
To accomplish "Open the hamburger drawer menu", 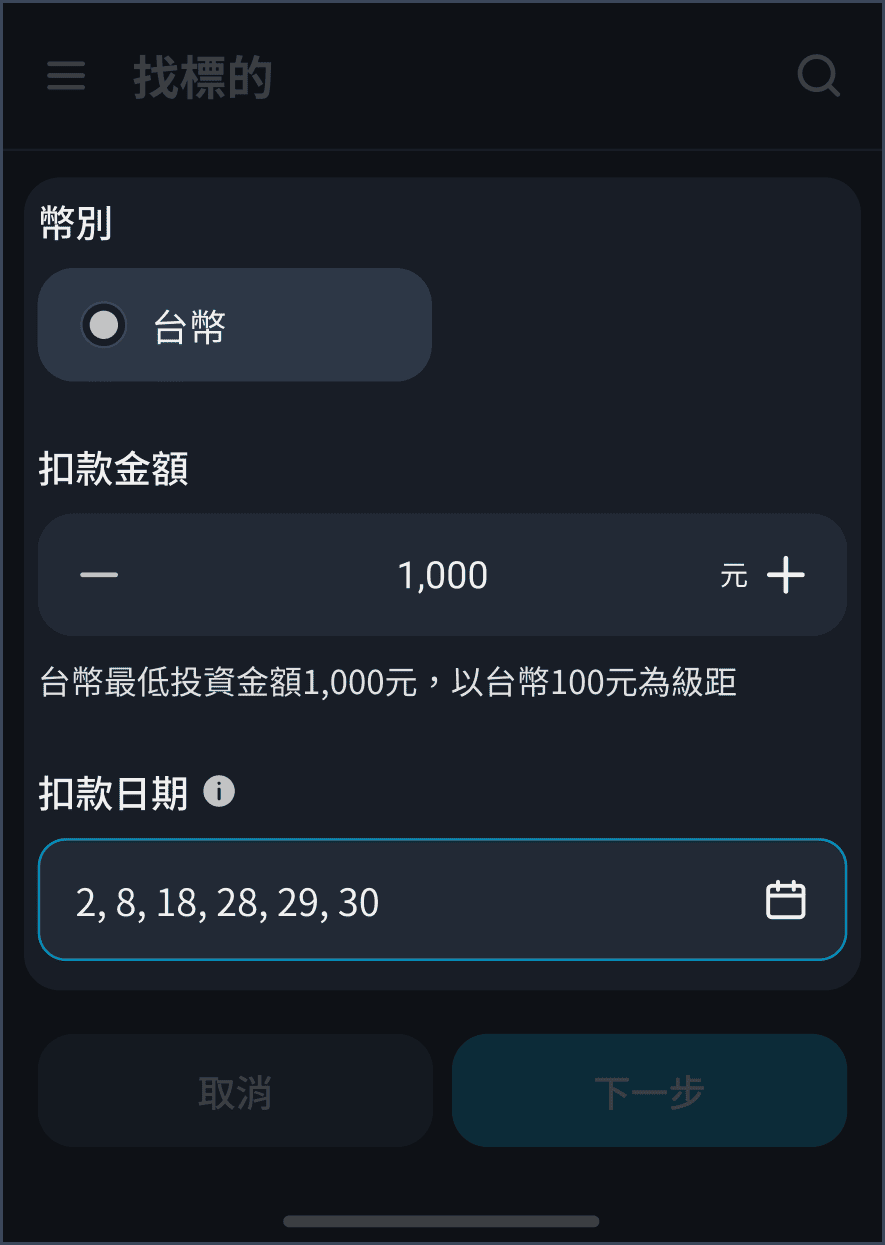I will (66, 76).
